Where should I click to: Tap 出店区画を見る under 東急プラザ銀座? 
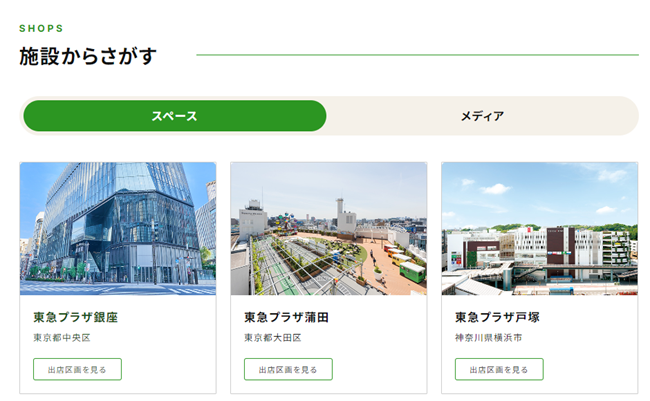click(78, 369)
